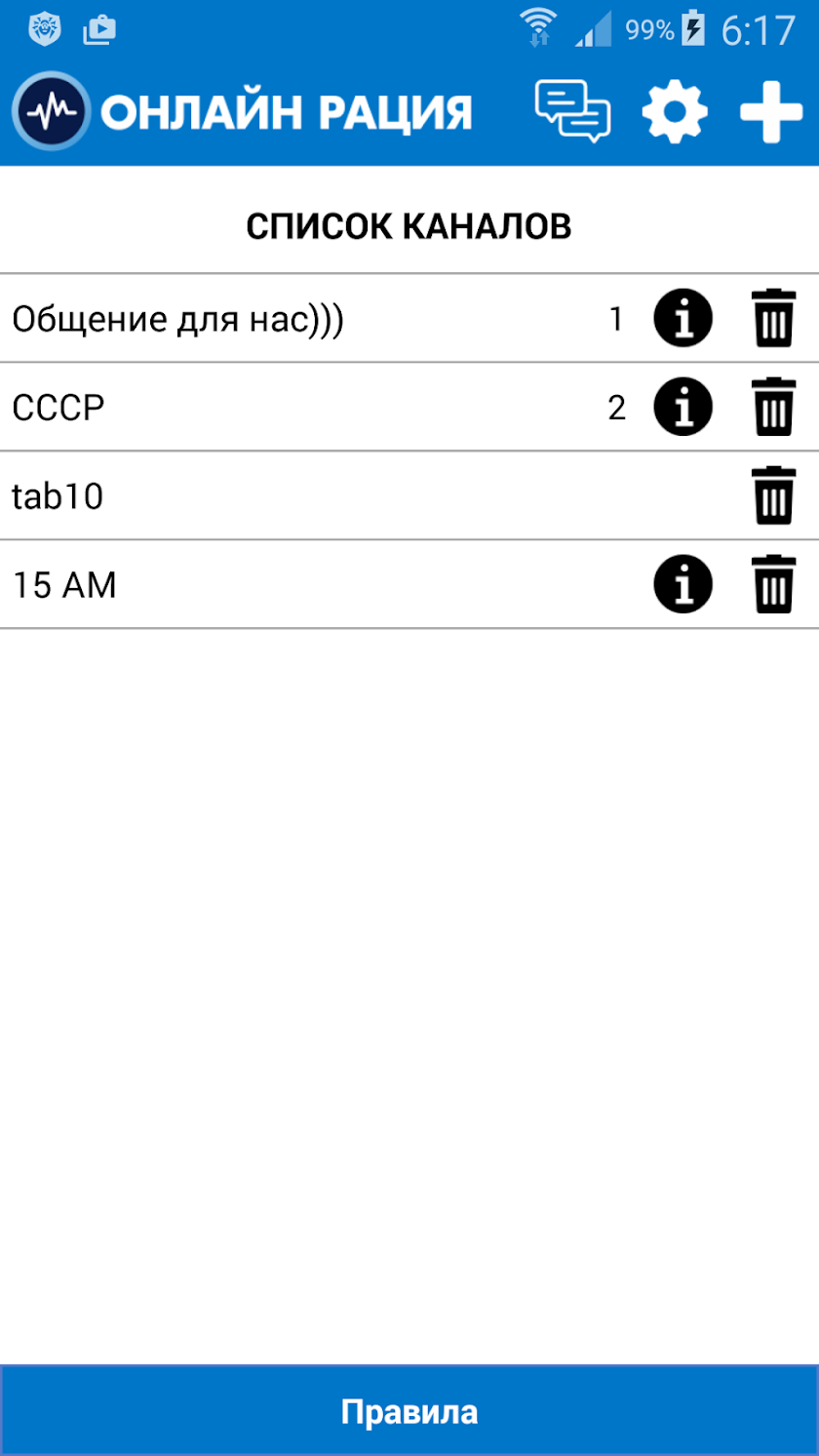The image size is (819, 1456).
Task: Open the chat messages icon
Action: (572, 112)
